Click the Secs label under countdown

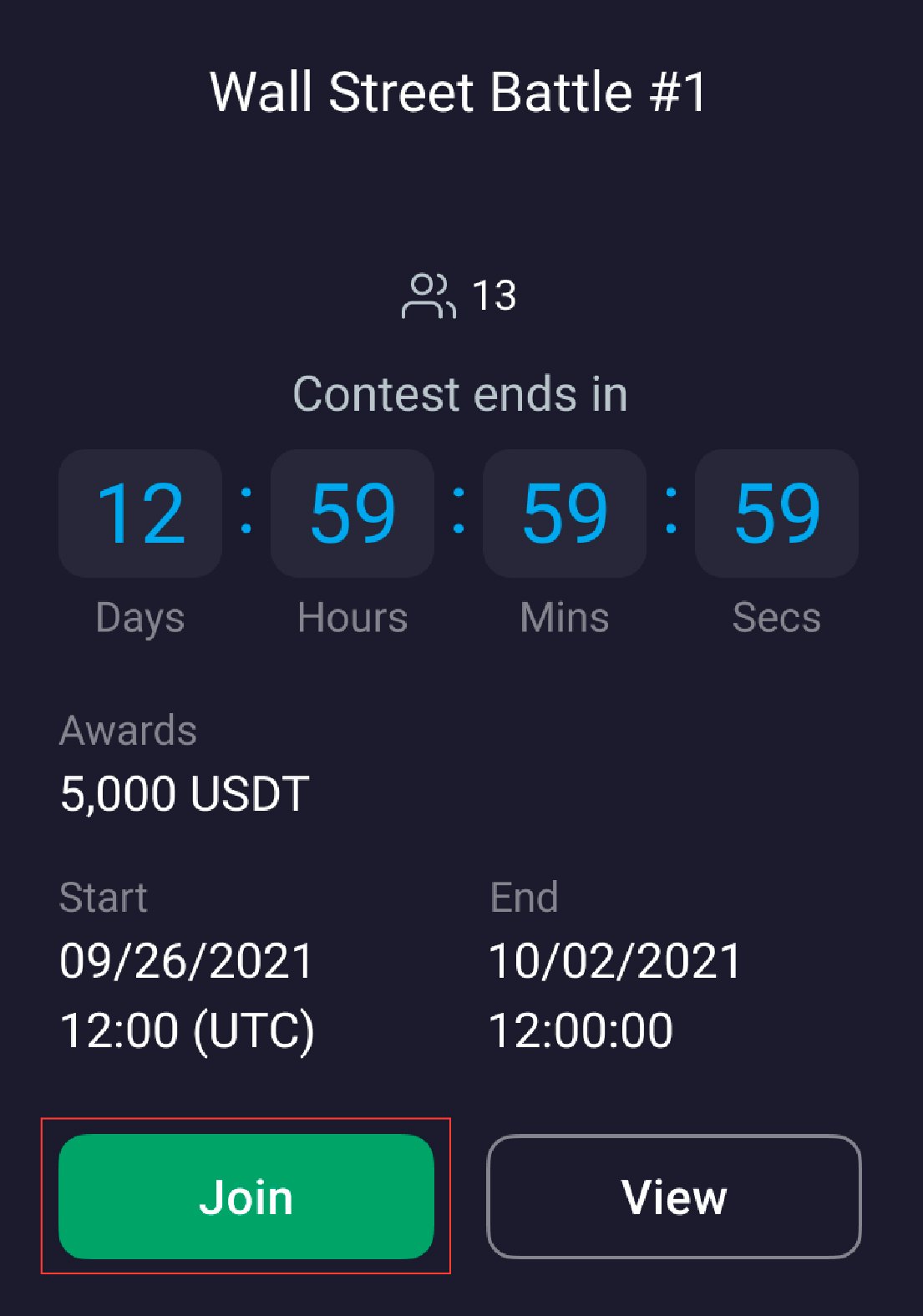click(776, 618)
